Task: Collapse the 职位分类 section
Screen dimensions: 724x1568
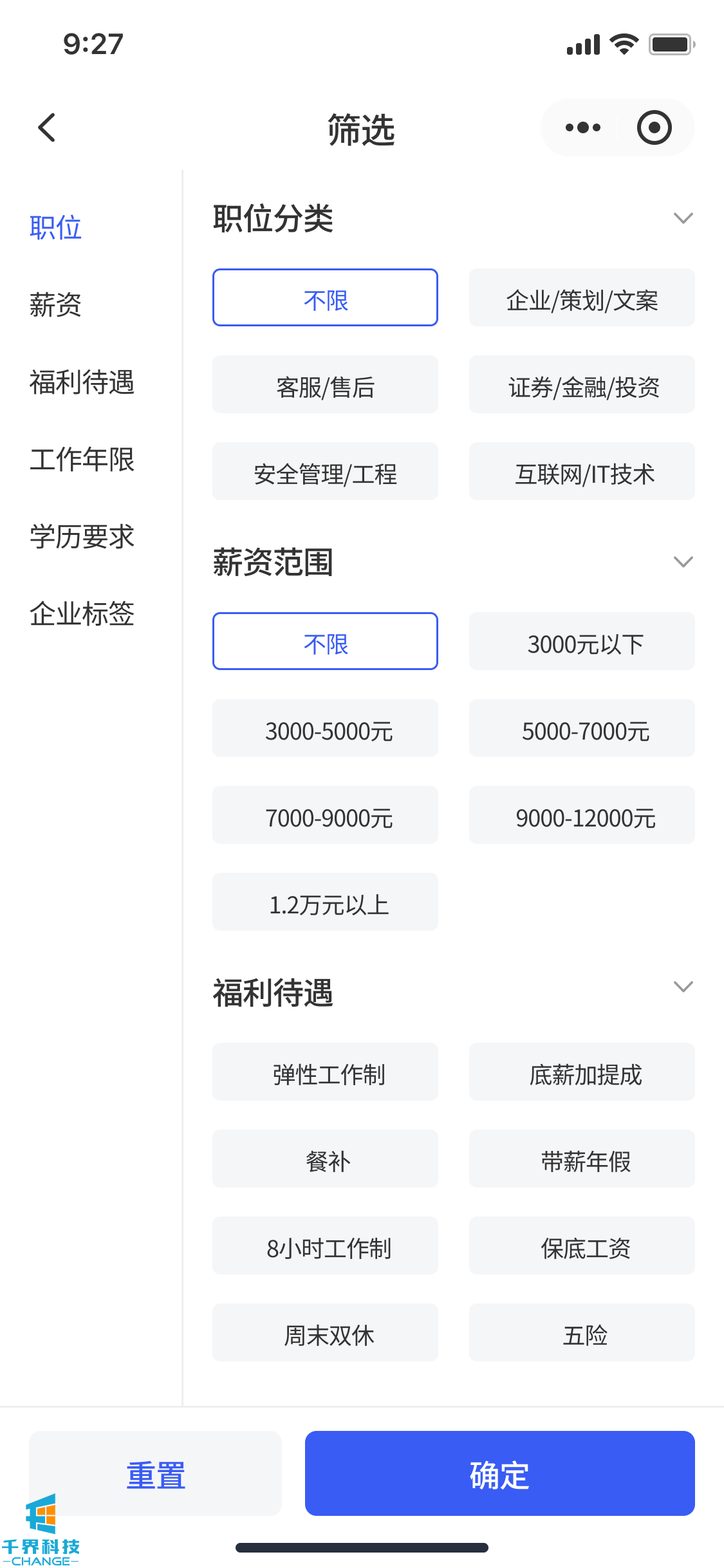Action: coord(683,218)
